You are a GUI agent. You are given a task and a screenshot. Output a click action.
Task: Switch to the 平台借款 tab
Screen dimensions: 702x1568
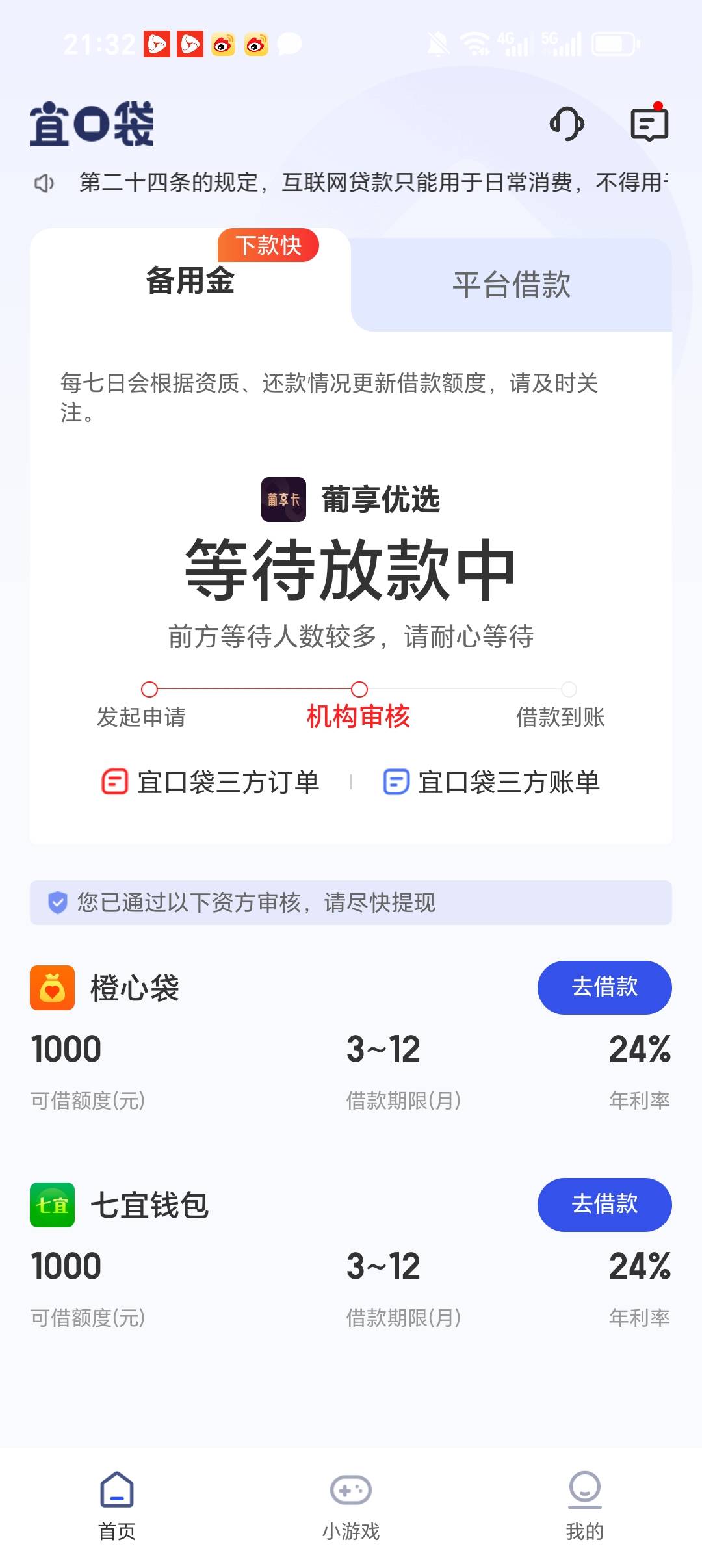point(512,285)
